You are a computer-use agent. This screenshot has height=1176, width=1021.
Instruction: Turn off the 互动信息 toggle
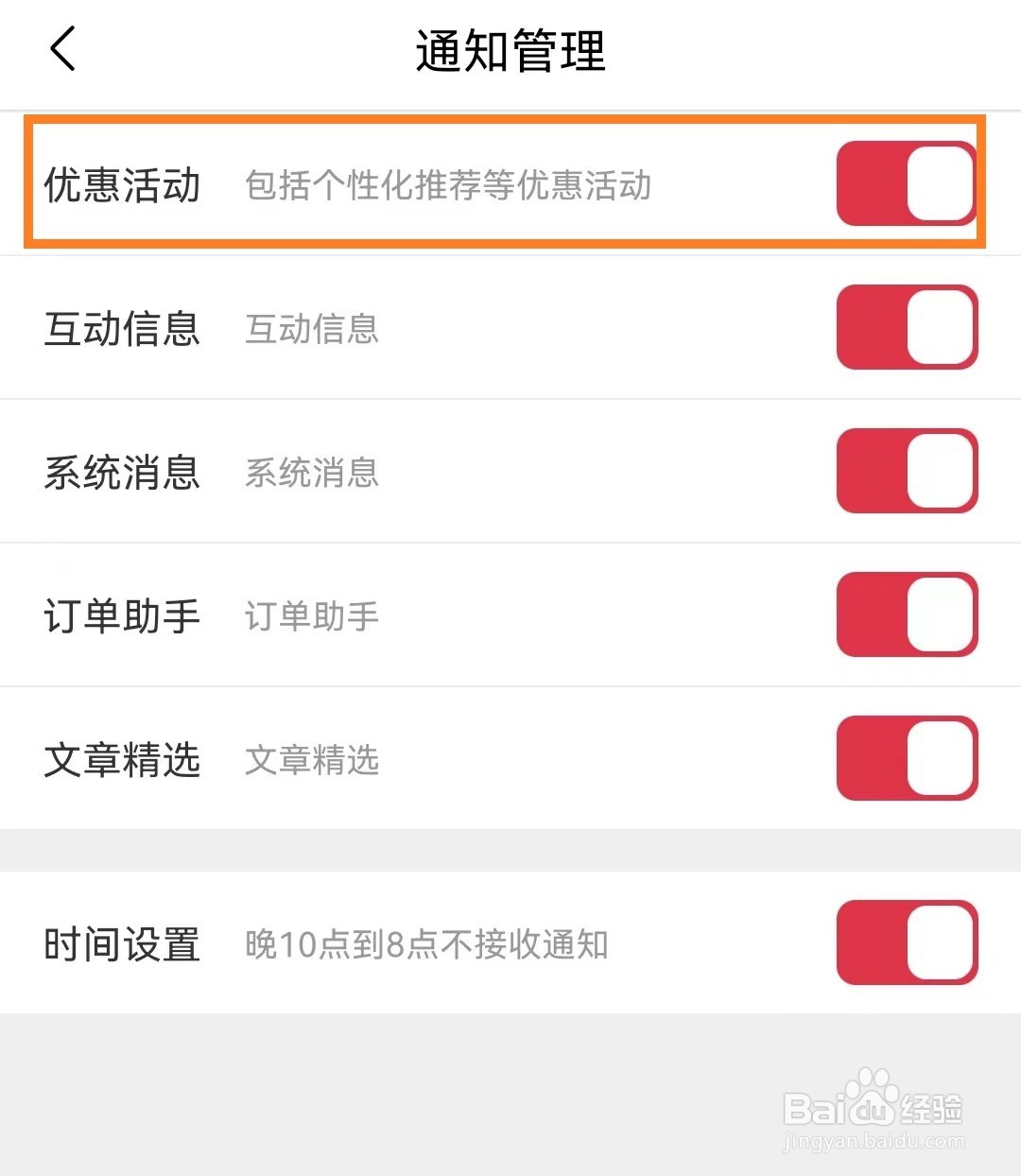coord(905,326)
